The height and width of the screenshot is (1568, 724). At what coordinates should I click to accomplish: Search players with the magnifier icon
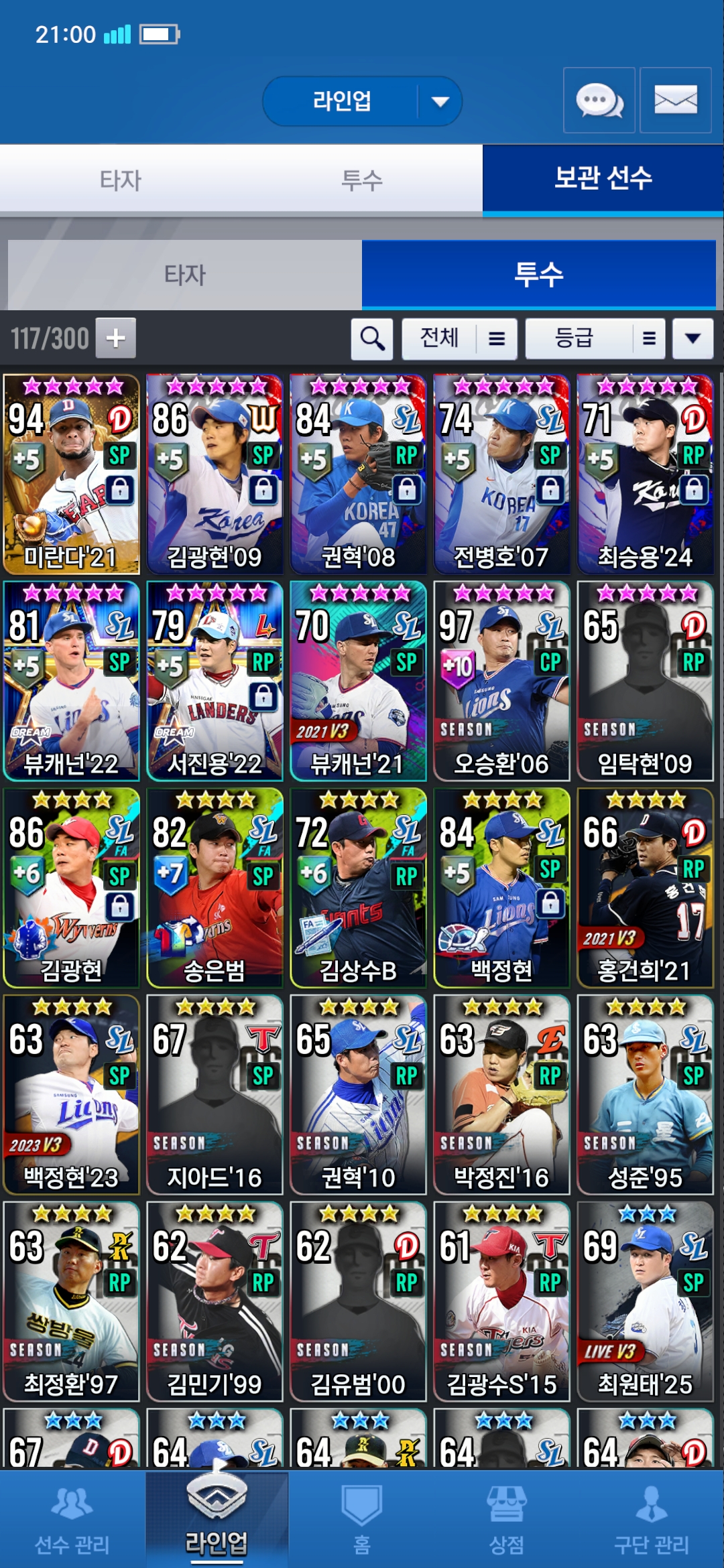[x=372, y=338]
